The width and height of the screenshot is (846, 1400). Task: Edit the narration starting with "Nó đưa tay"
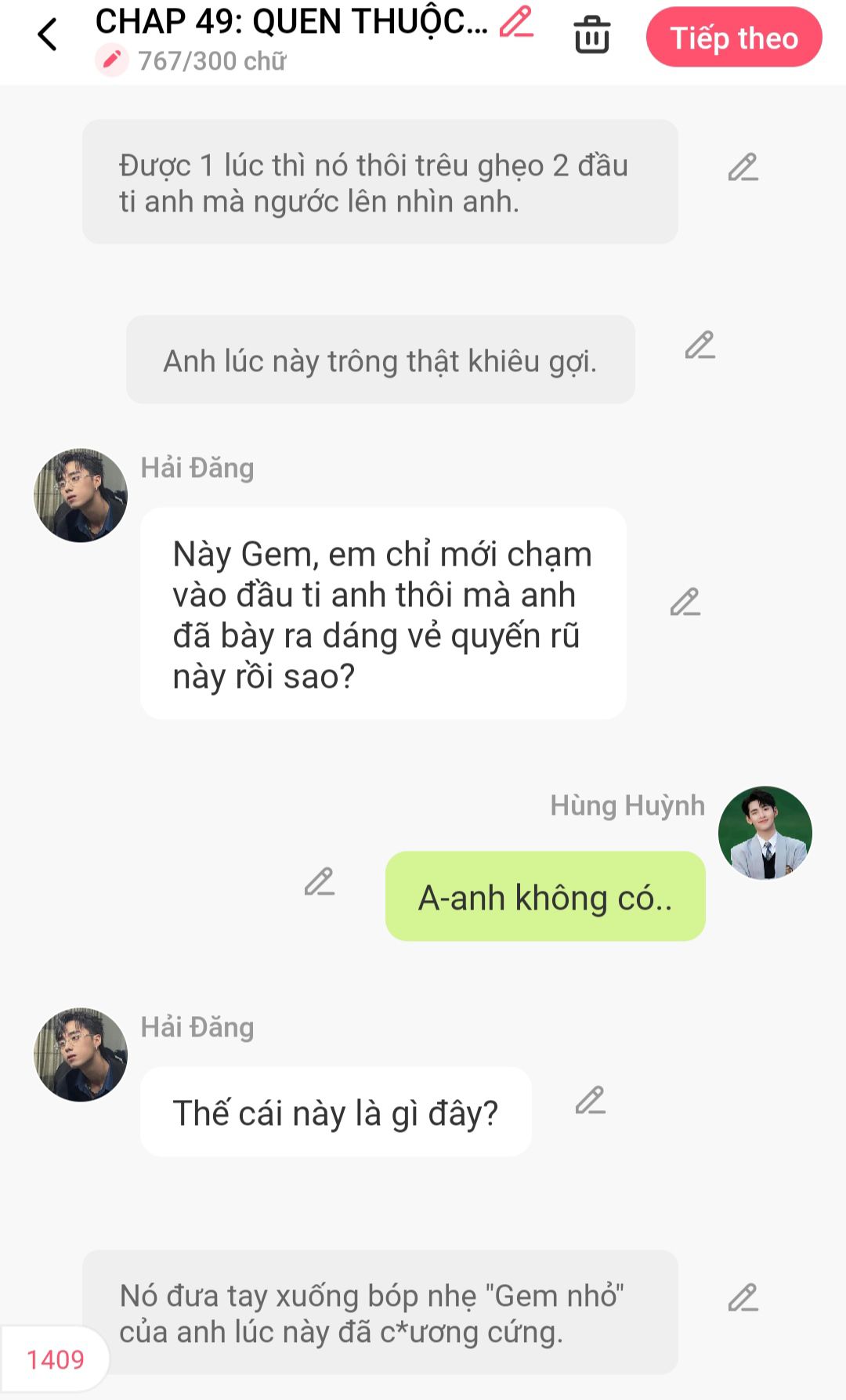[743, 1298]
